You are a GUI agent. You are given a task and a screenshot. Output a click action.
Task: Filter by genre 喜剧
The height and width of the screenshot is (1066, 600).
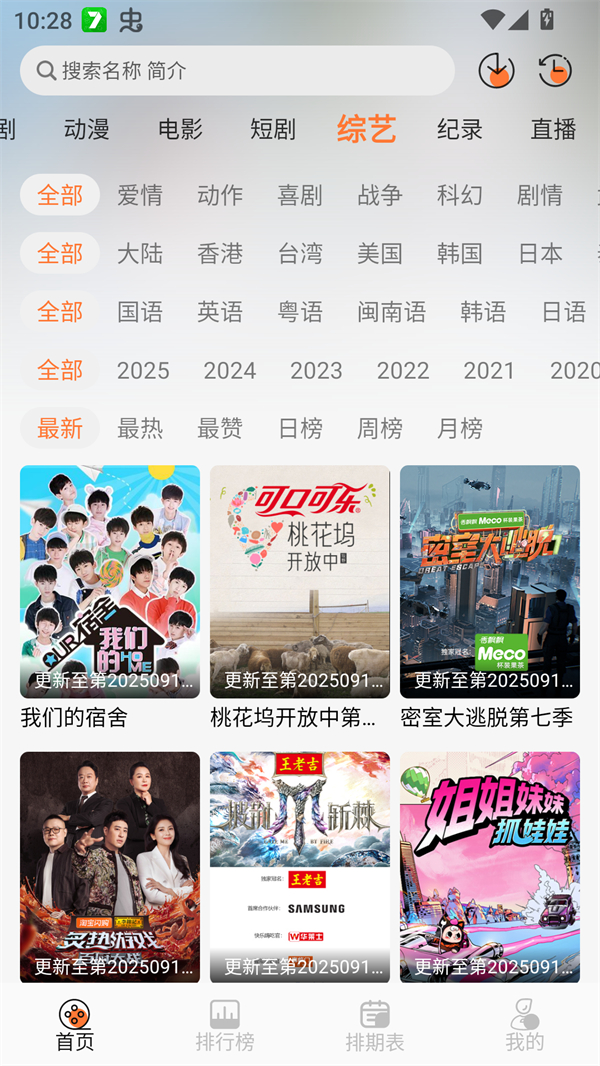(300, 195)
